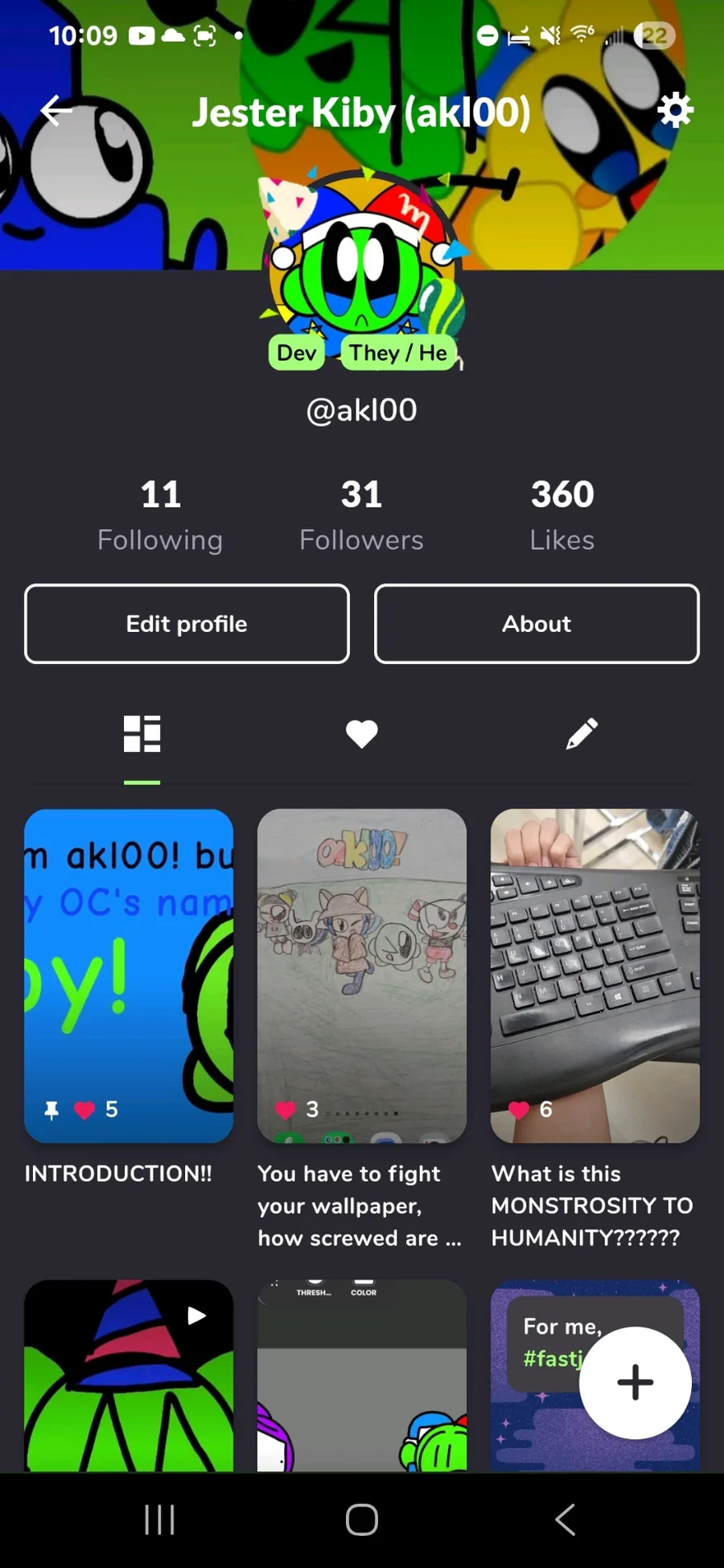The height and width of the screenshot is (1568, 724).
Task: Open the About section
Action: [x=537, y=624]
